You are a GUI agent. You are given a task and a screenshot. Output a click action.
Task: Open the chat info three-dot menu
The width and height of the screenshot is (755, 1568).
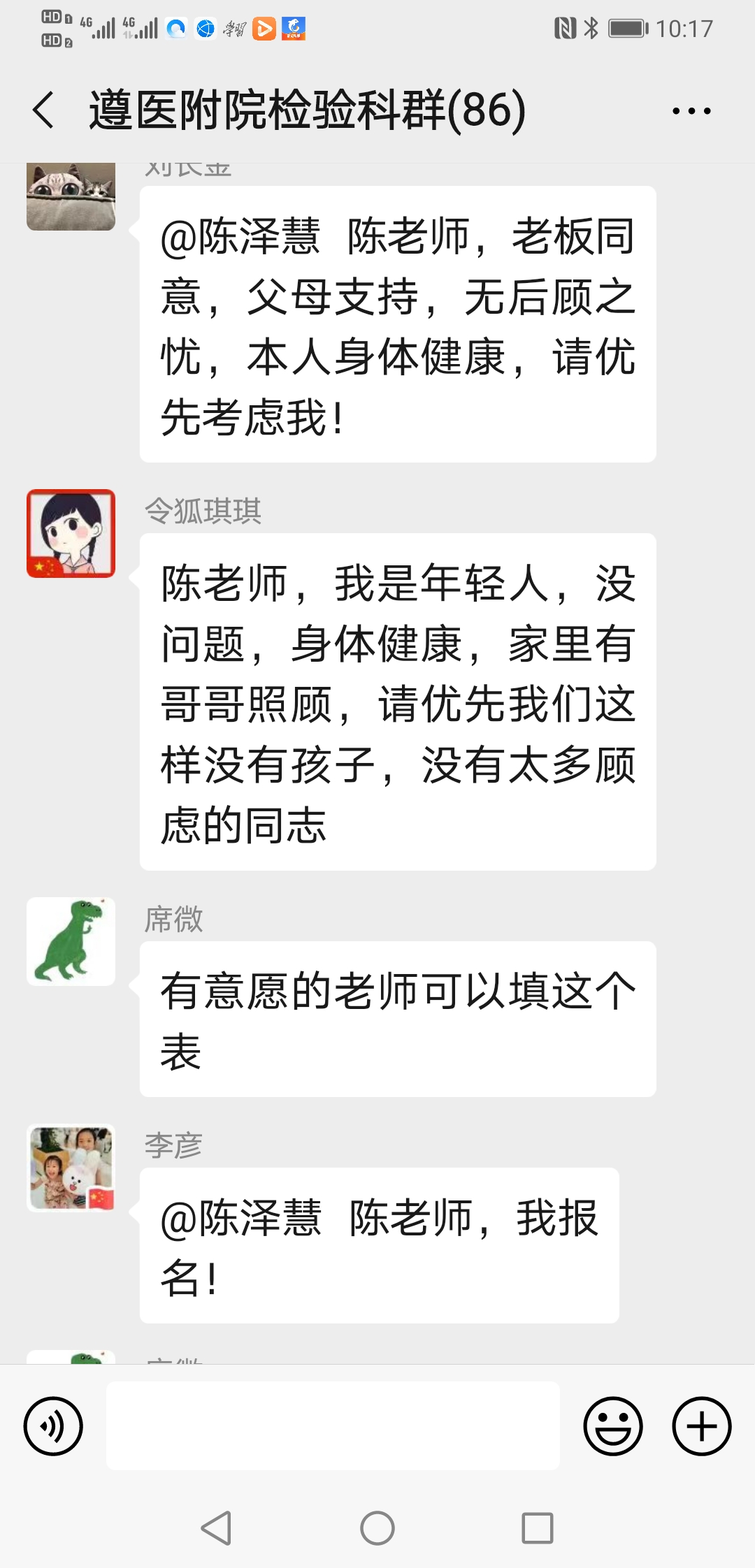691,110
